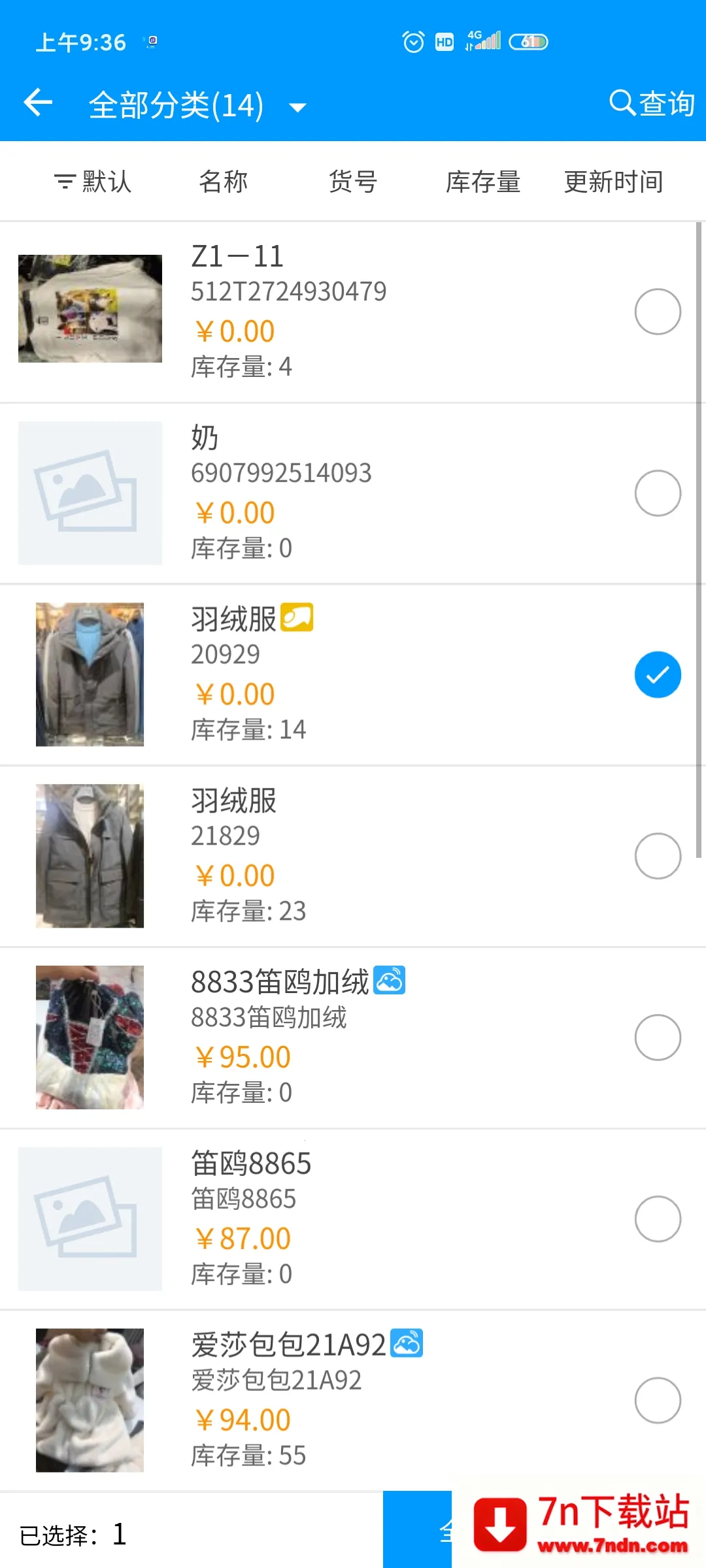Image resolution: width=706 pixels, height=1568 pixels.
Task: Switch to the 名称 sort tab
Action: click(x=224, y=182)
